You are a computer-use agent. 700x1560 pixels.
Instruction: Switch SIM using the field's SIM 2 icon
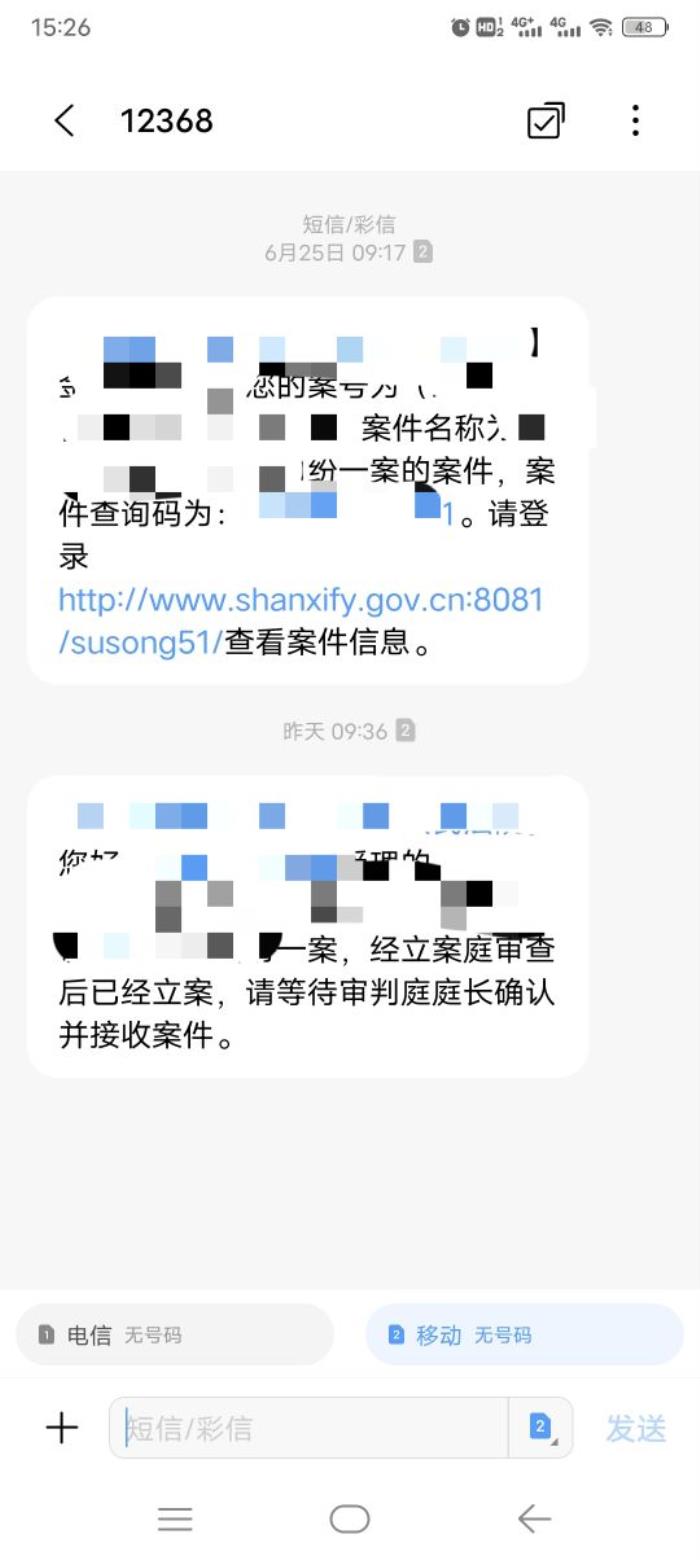[x=541, y=1428]
